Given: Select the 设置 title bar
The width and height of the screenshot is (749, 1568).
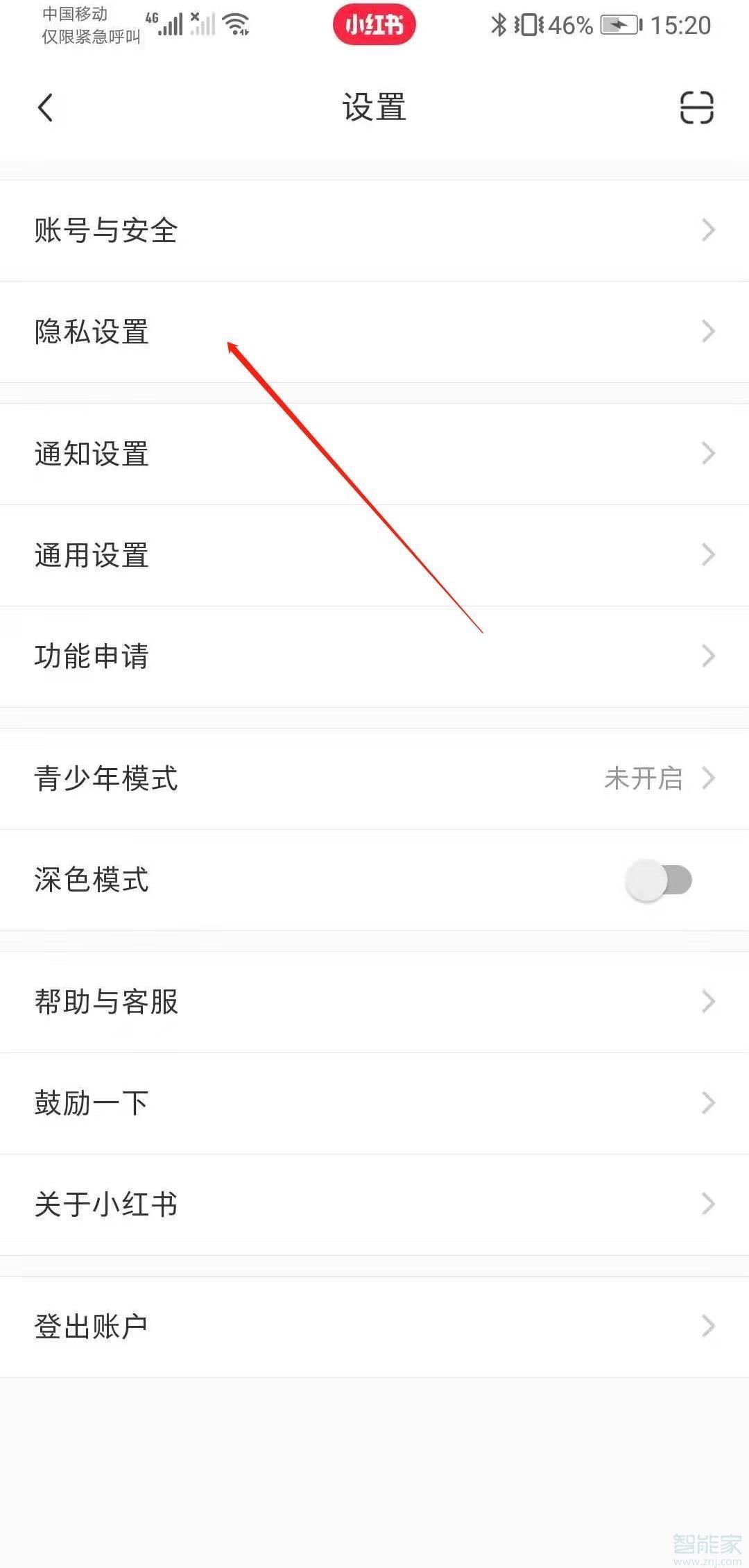Looking at the screenshot, I should [x=374, y=108].
